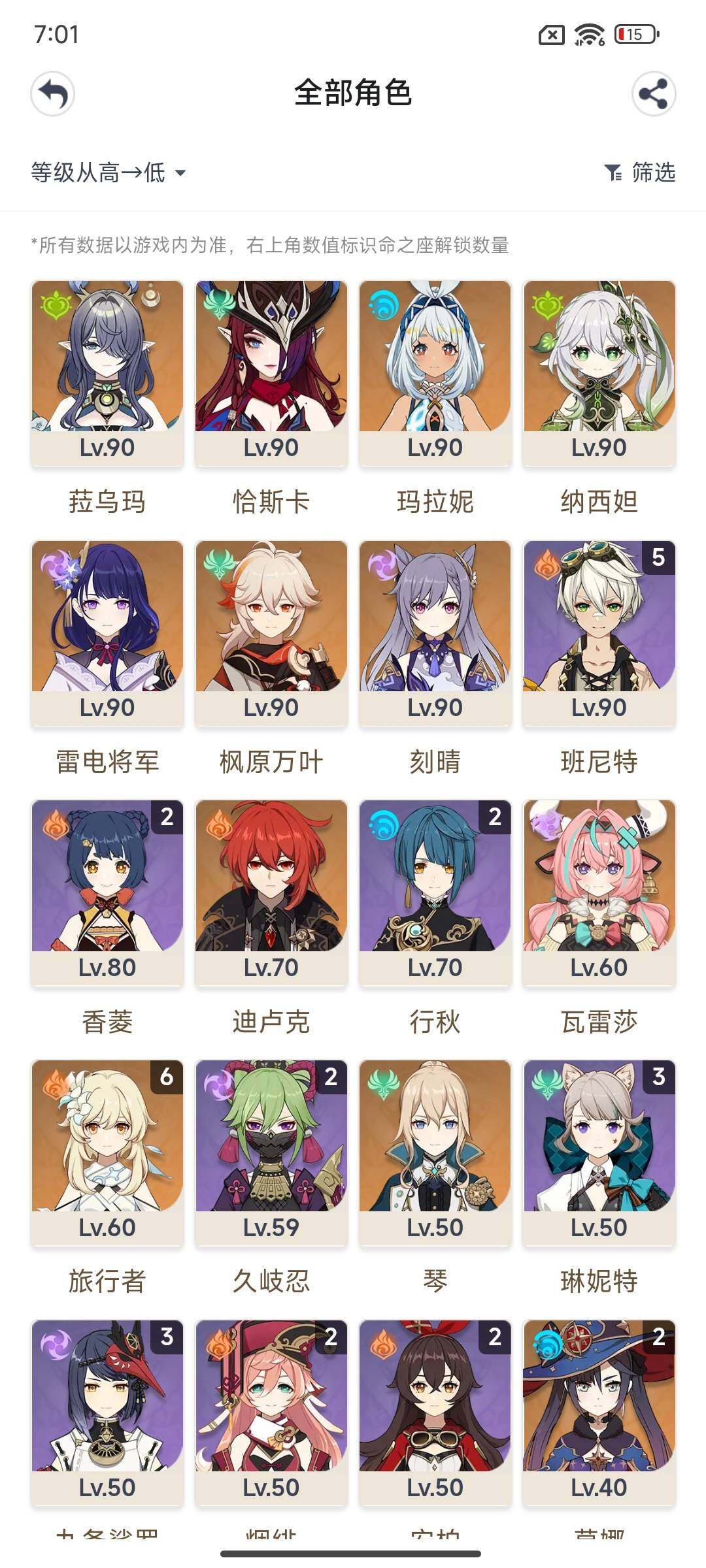View 纳西妲 character details
The width and height of the screenshot is (706, 1568).
pyautogui.click(x=599, y=372)
